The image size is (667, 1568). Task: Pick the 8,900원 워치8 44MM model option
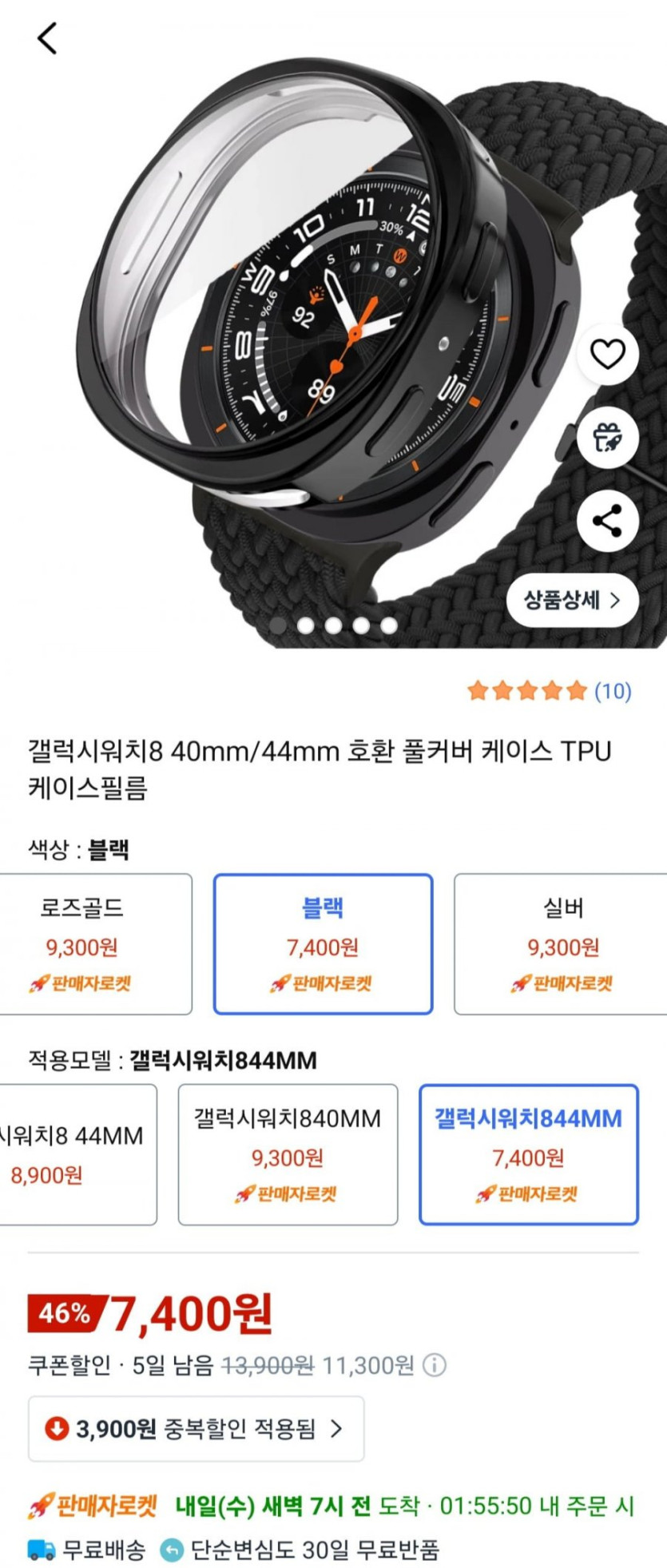coord(76,1154)
